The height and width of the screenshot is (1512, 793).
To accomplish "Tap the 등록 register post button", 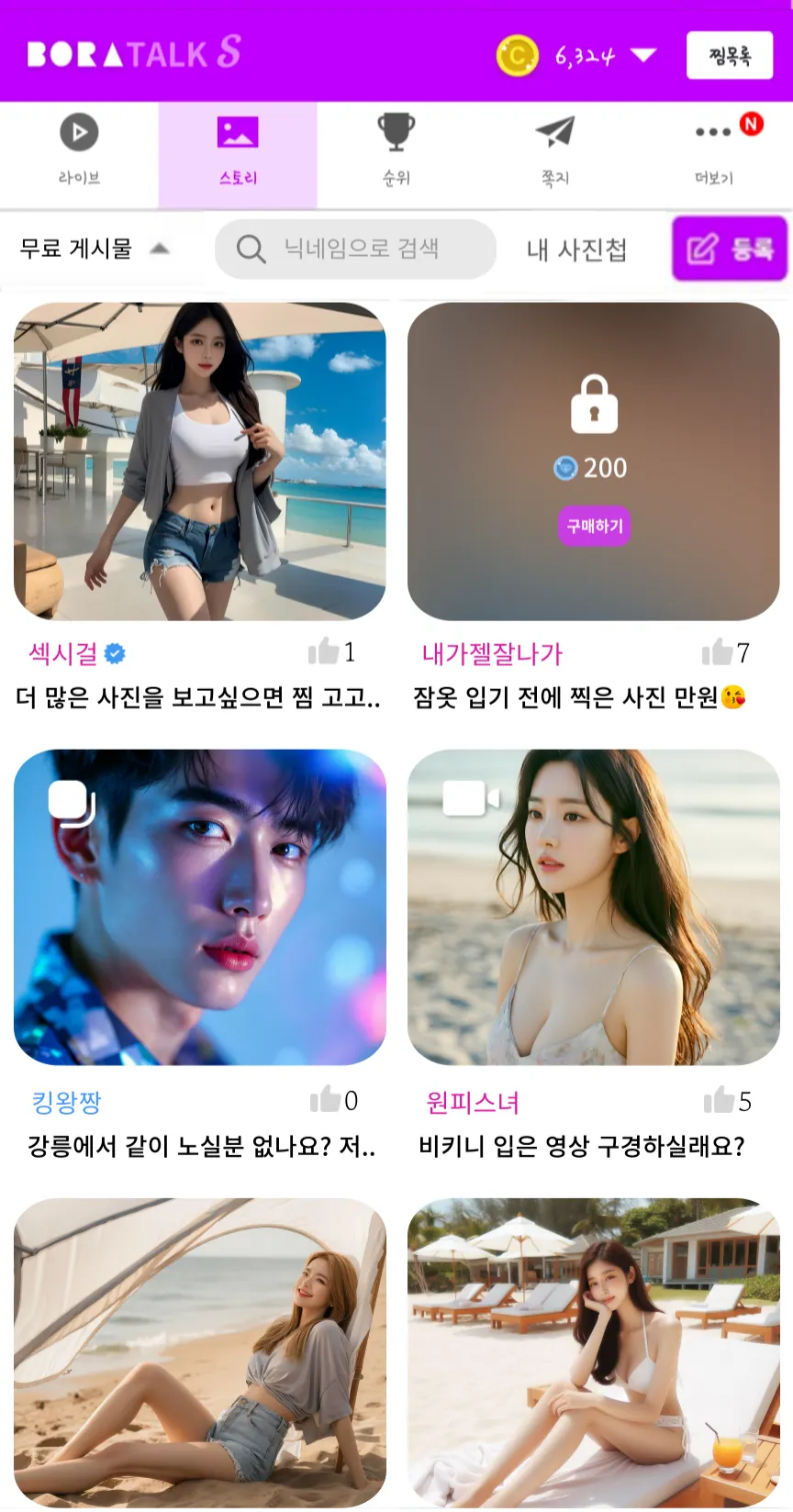I will pos(730,249).
